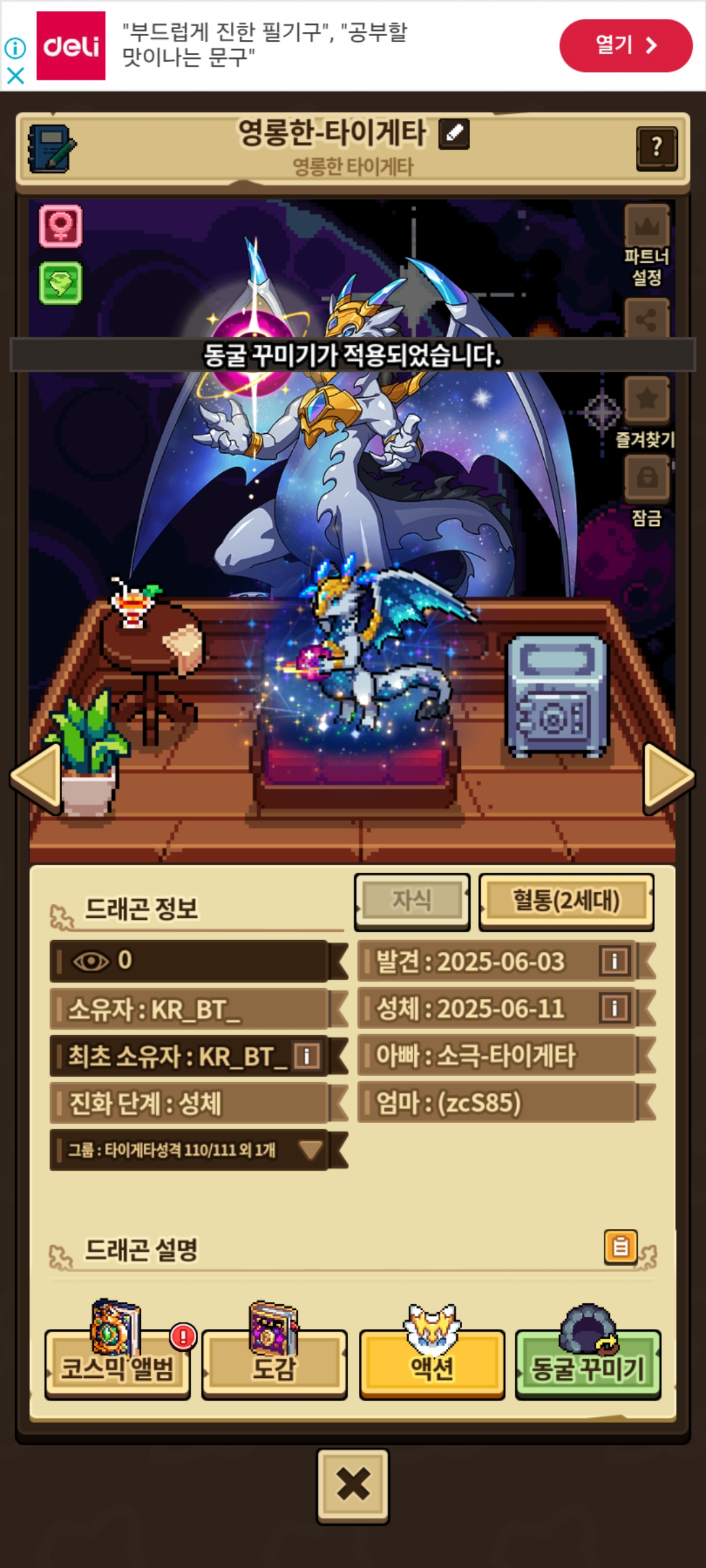This screenshot has height=1568, width=706.
Task: Close the deli ad banner
Action: click(16, 76)
